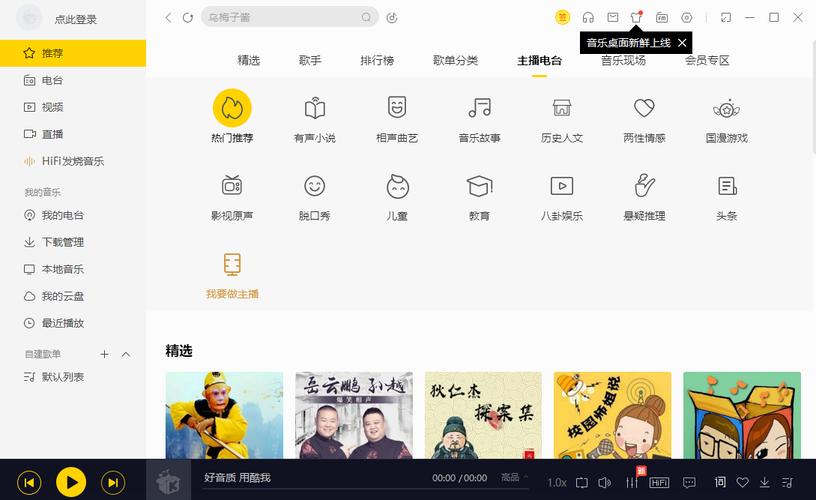Open 下载管理 download management
This screenshot has height=500, width=816.
click(62, 242)
